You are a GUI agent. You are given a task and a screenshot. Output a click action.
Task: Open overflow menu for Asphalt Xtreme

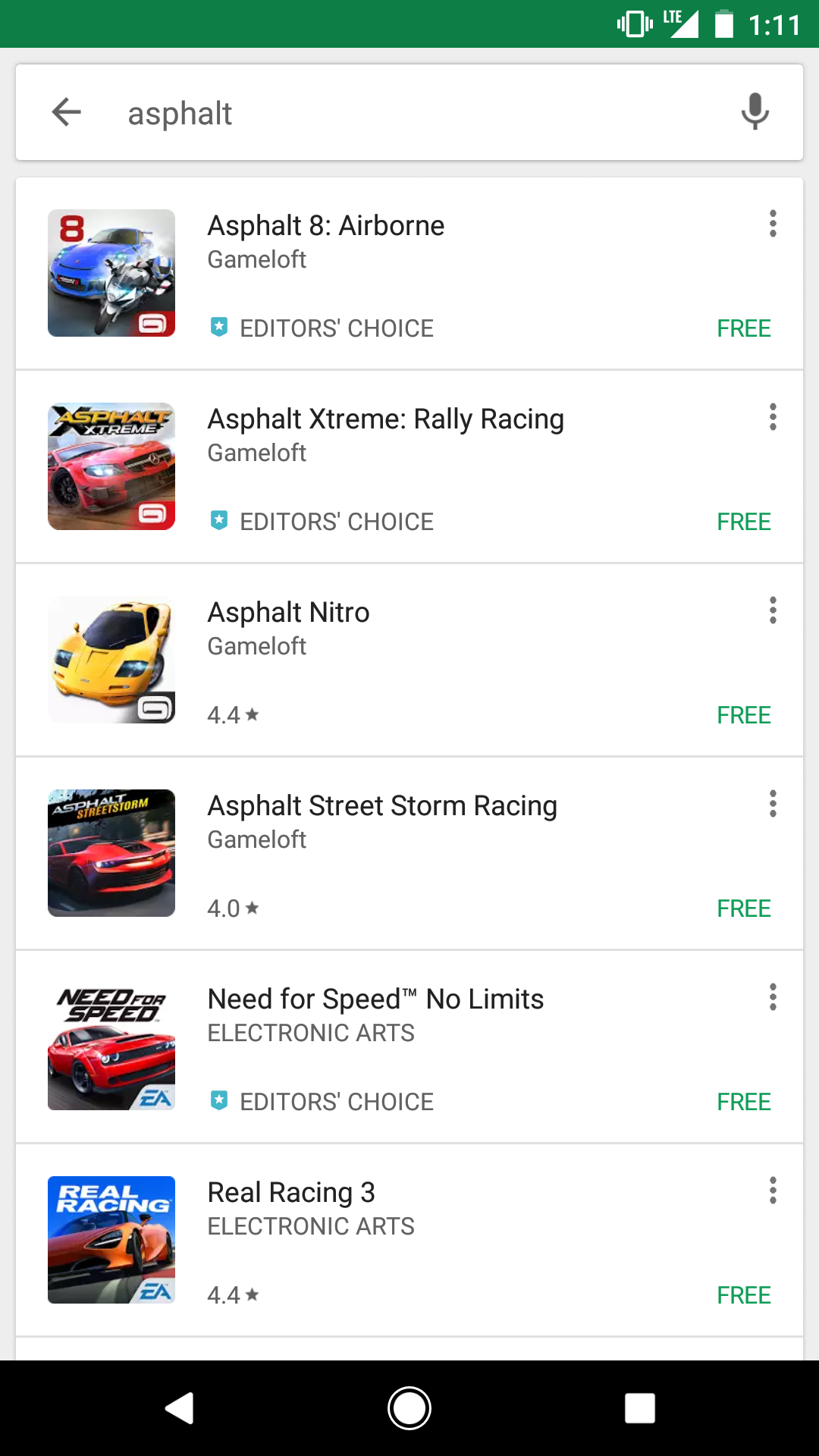[773, 417]
